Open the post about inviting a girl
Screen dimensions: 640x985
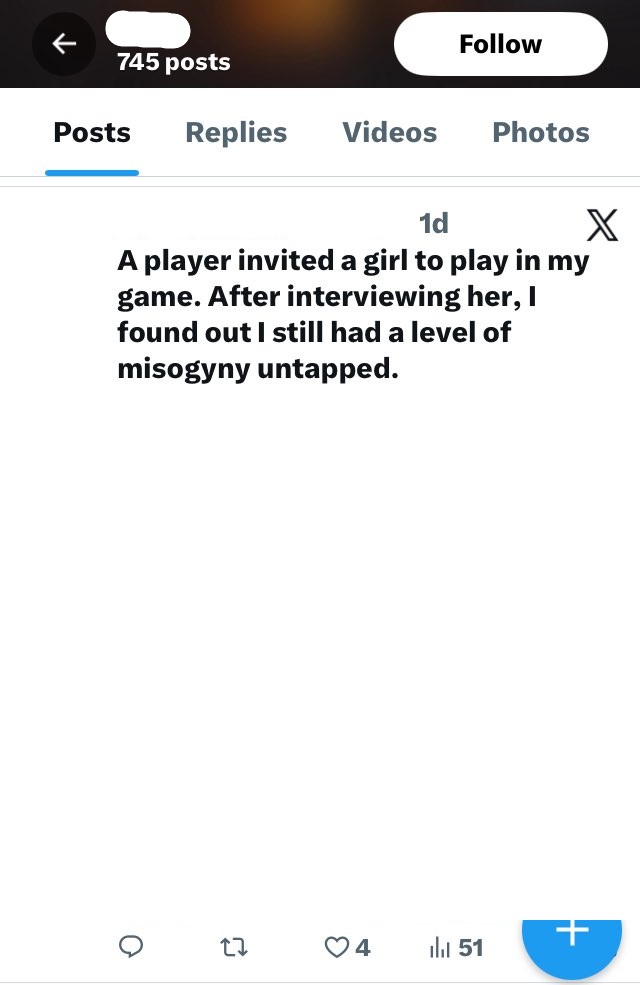pyautogui.click(x=353, y=315)
